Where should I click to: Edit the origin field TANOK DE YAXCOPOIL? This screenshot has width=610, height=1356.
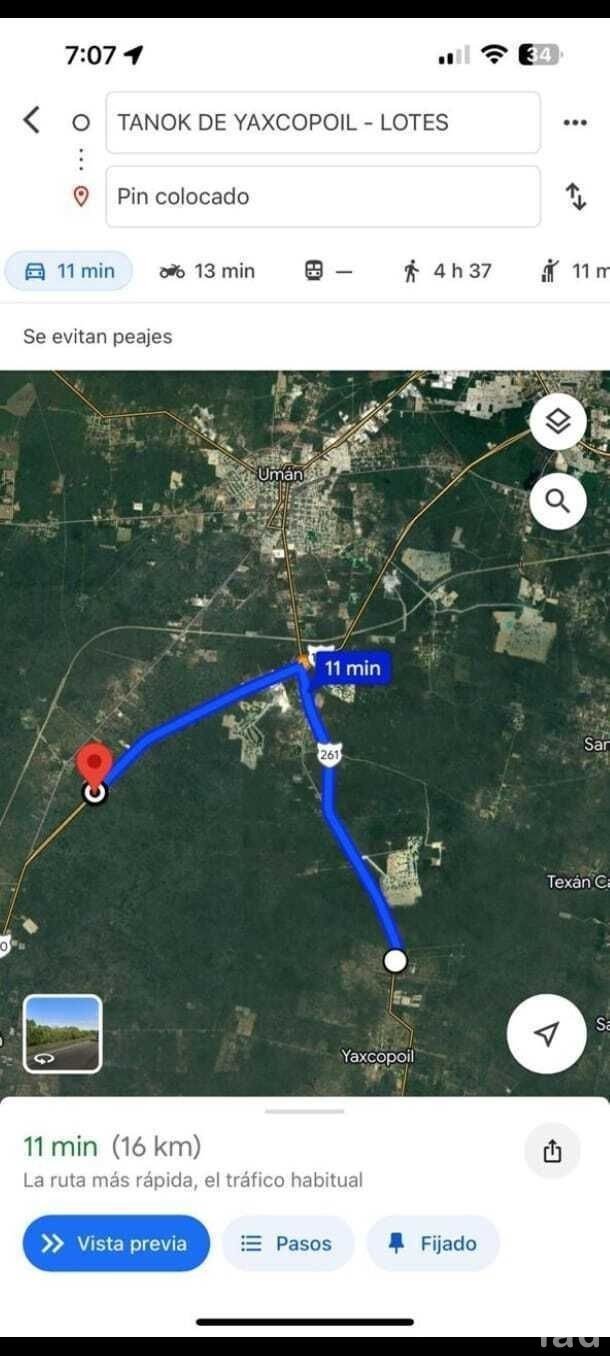[x=322, y=123]
